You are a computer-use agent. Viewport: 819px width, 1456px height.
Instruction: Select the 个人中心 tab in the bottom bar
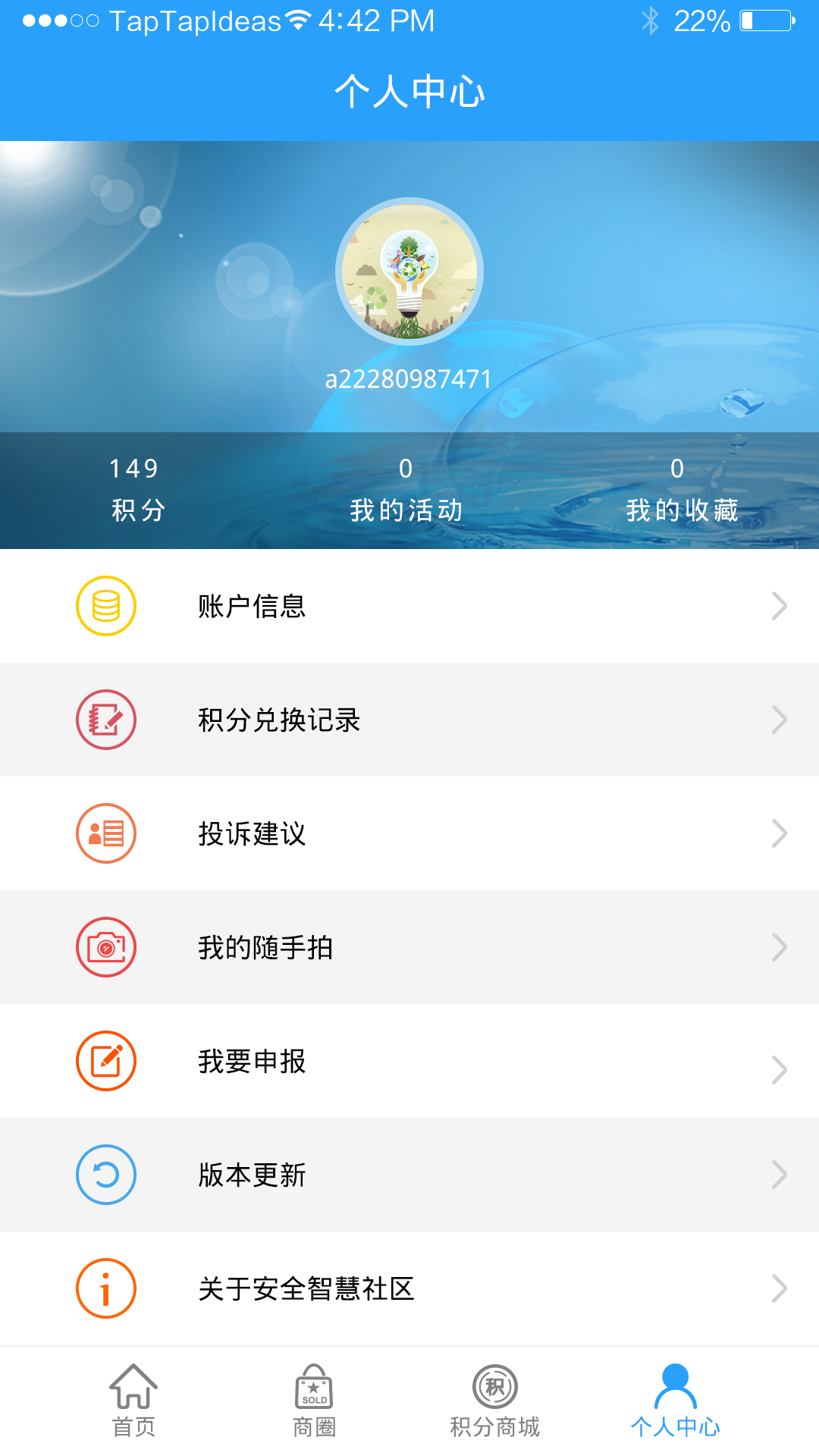675,1401
